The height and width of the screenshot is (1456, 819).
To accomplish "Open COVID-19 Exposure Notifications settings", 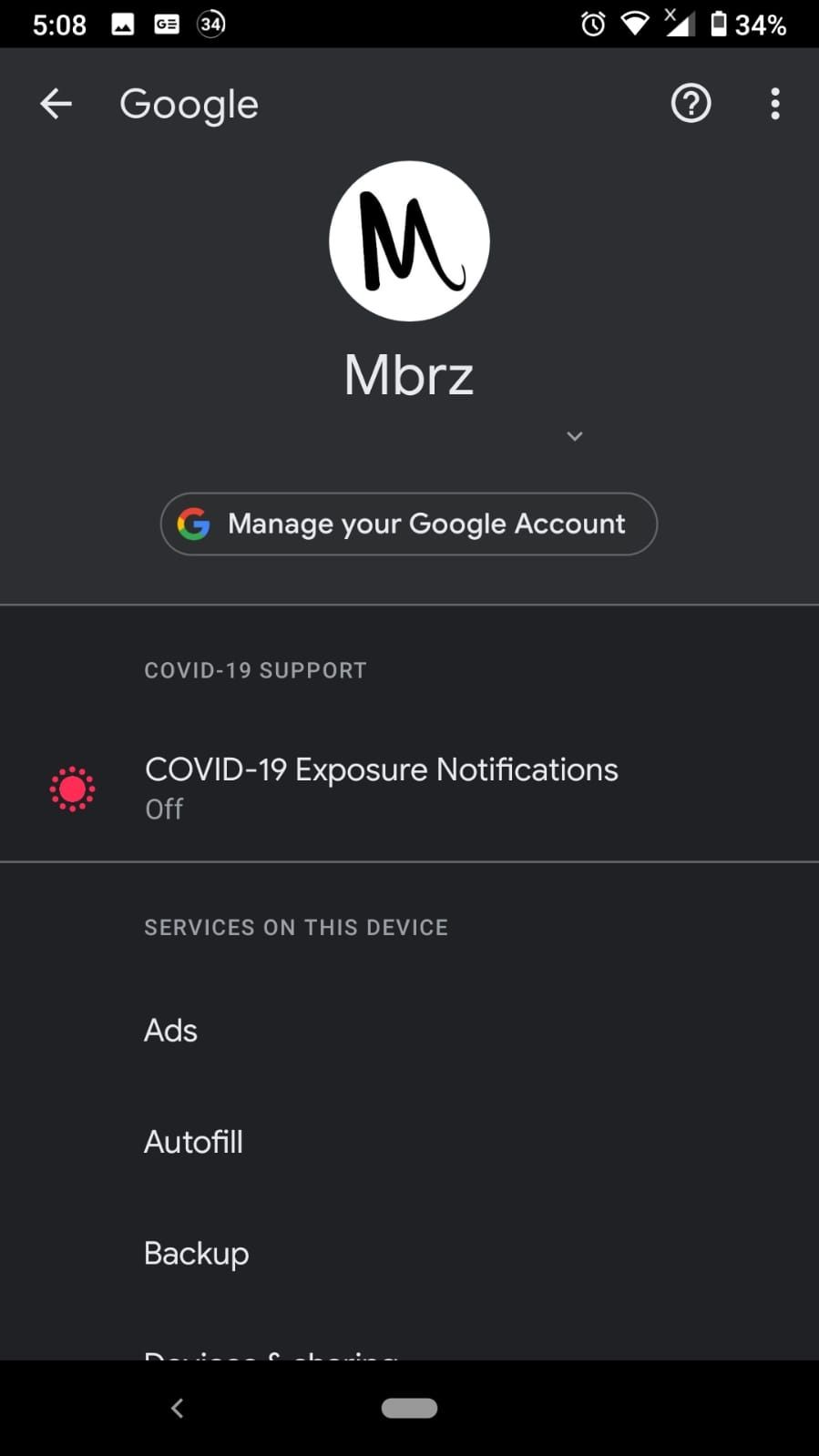I will 381,787.
